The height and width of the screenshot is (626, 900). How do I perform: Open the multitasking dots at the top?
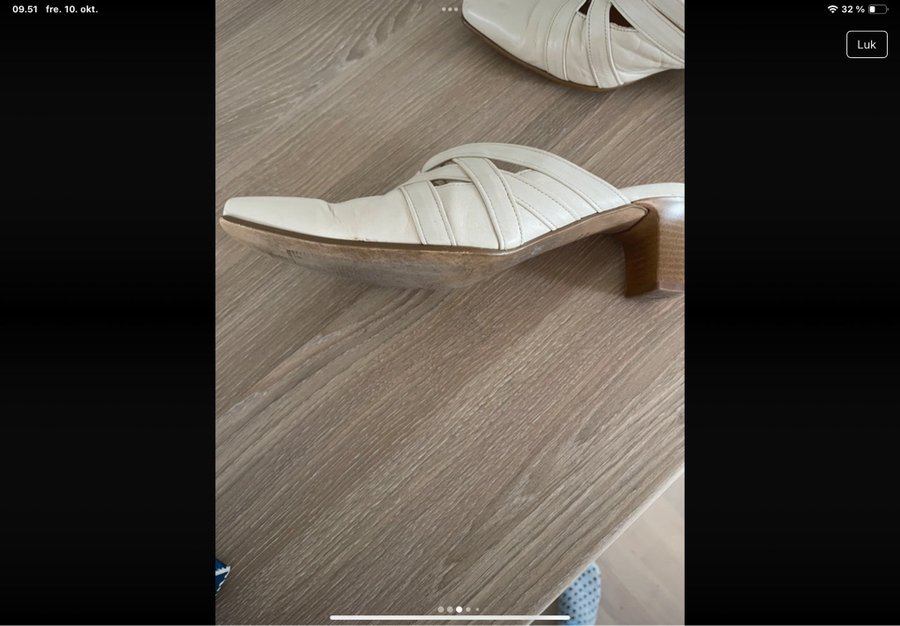click(x=450, y=9)
